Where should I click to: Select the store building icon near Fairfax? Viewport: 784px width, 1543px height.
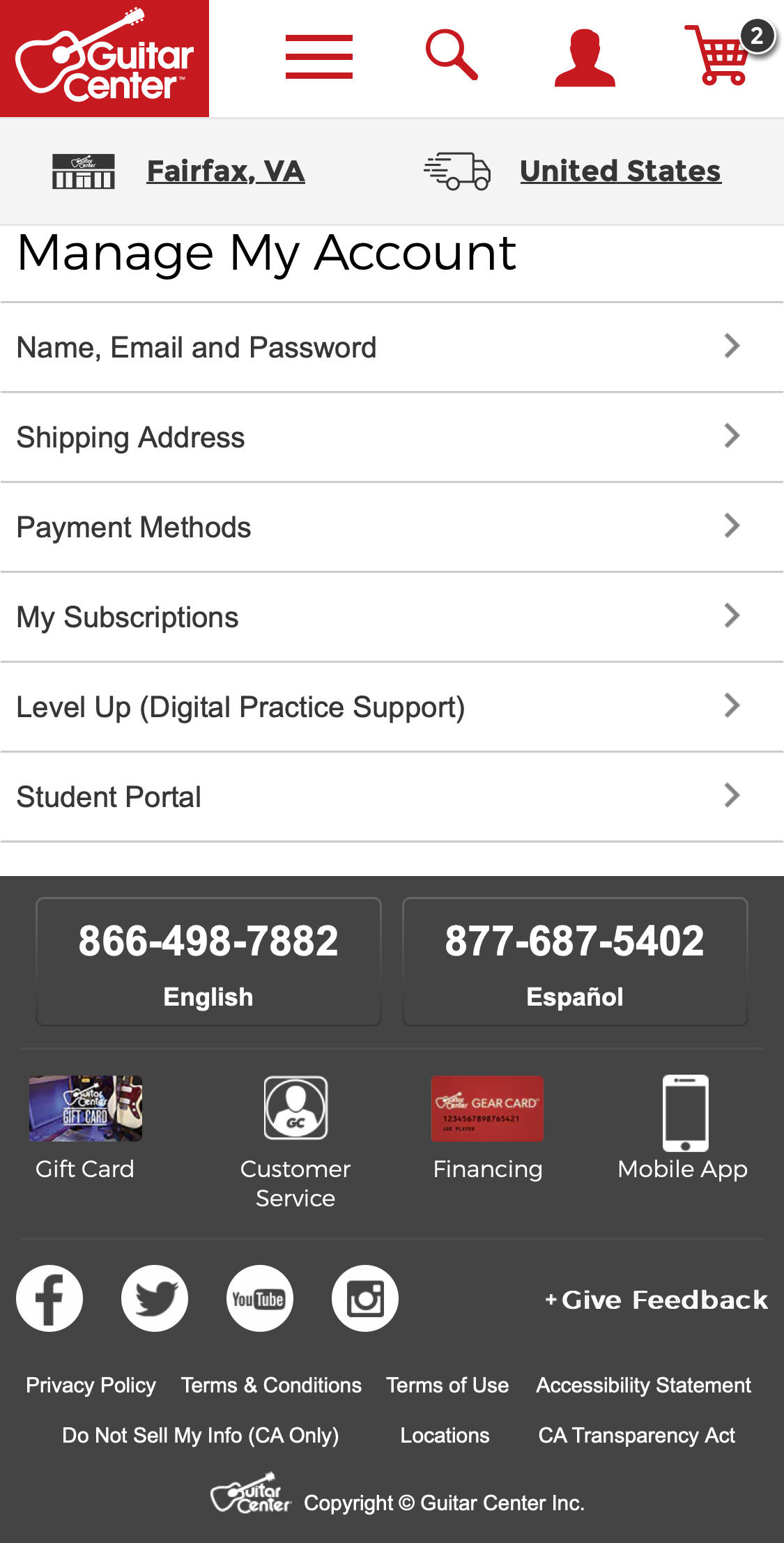click(x=83, y=171)
